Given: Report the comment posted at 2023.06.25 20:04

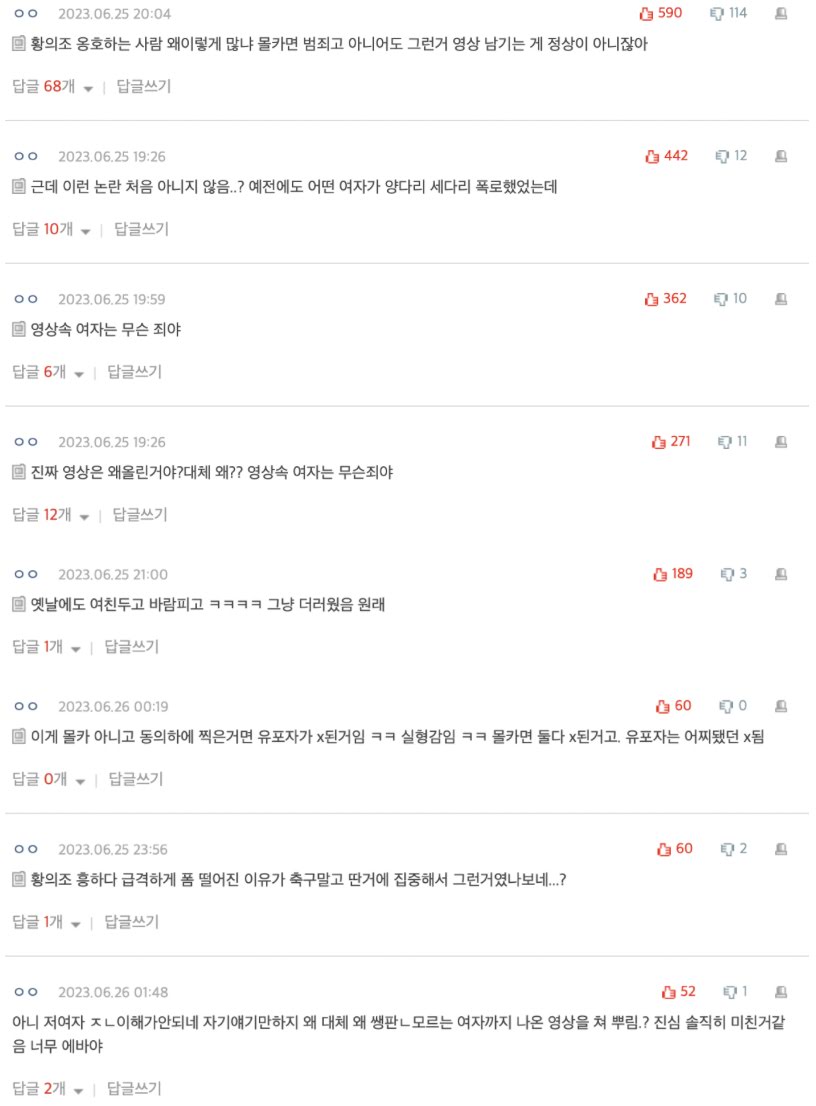Looking at the screenshot, I should pos(781,13).
